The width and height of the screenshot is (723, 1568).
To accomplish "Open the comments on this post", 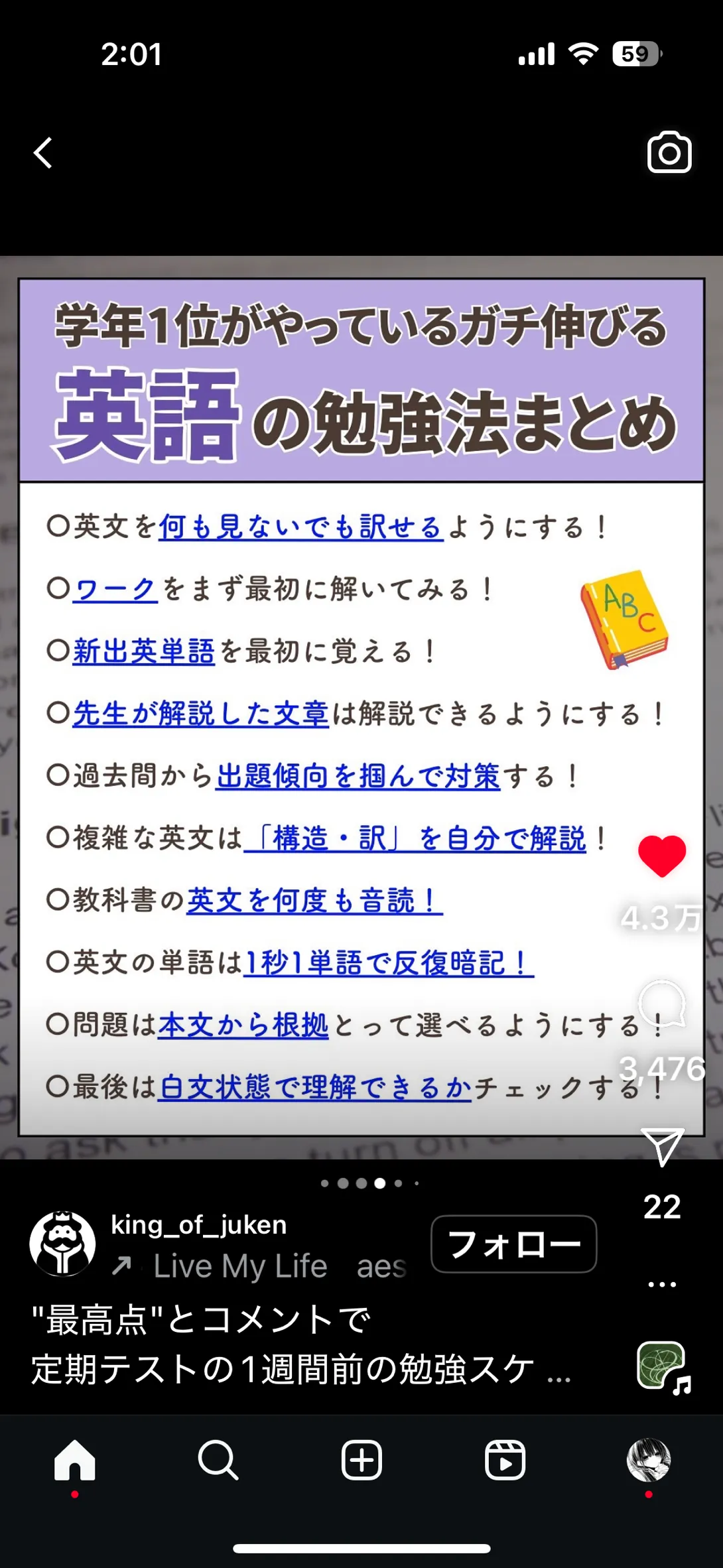I will point(662,1004).
